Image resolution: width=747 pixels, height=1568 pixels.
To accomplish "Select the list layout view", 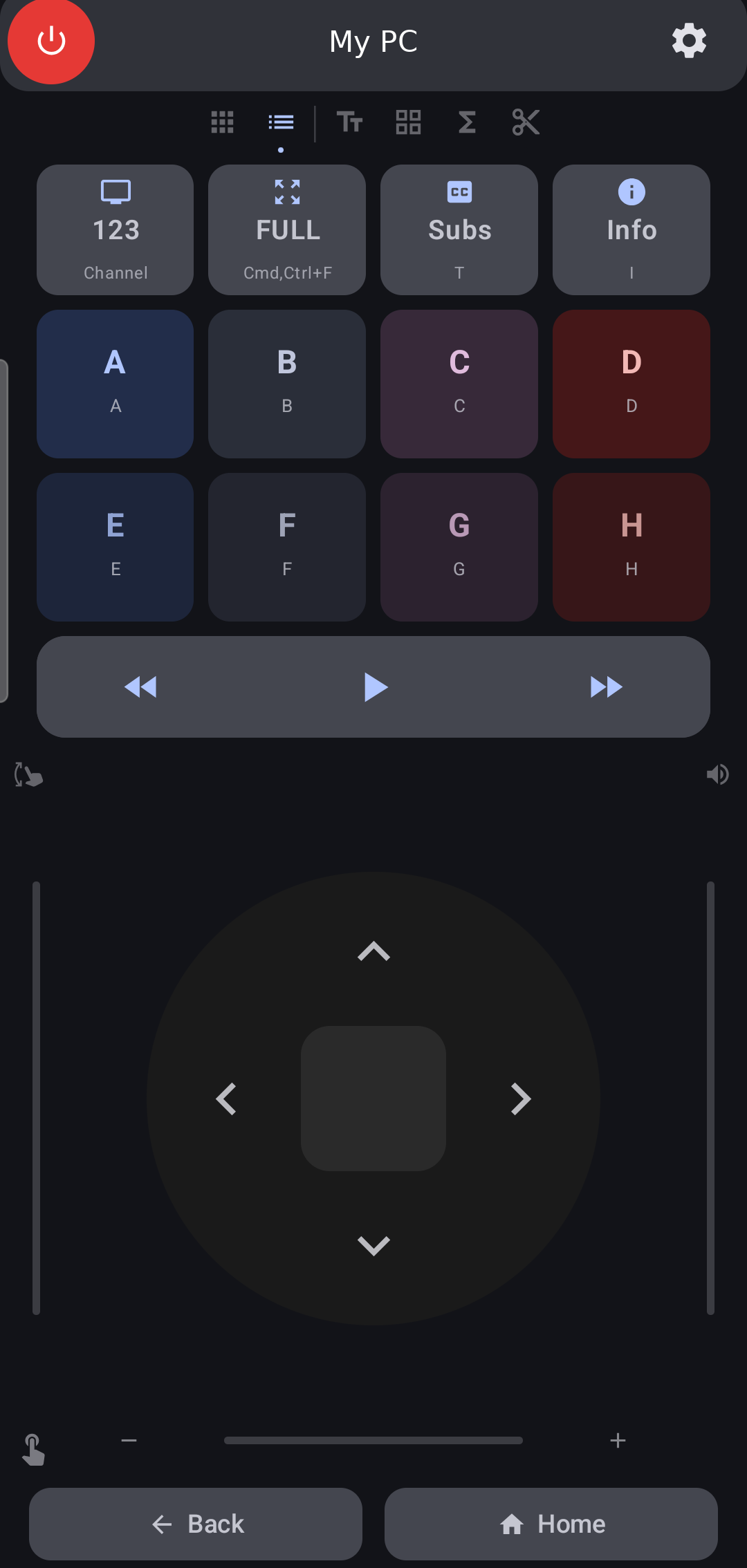I will 280,122.
